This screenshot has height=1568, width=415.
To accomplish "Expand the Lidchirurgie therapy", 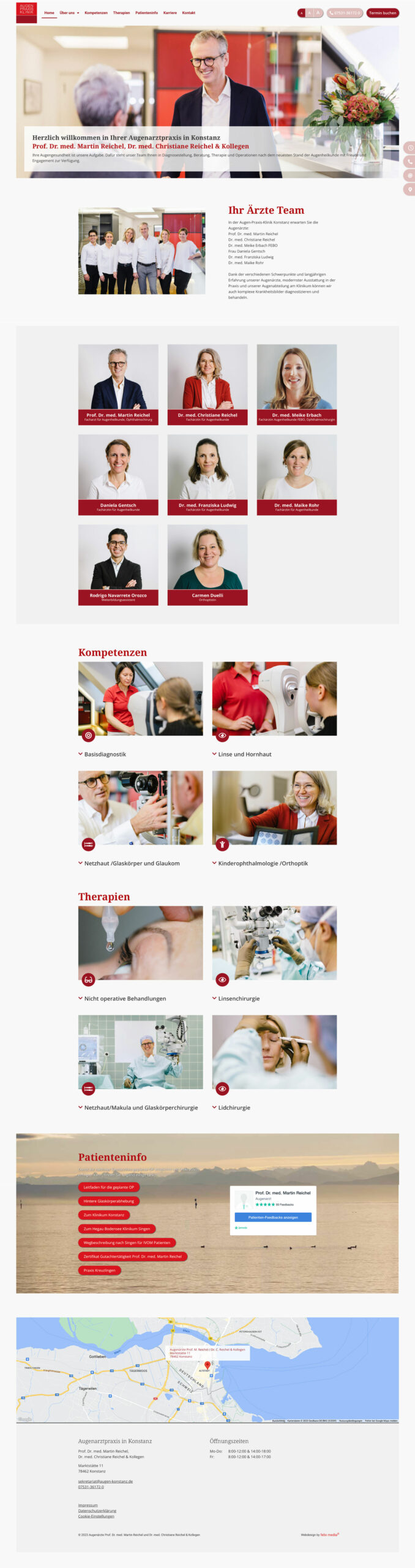I will click(x=234, y=1107).
